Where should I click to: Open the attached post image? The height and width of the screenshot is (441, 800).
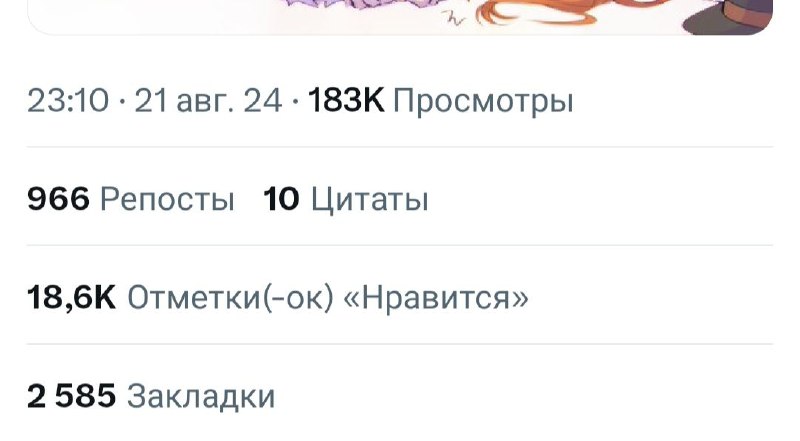pos(400,17)
